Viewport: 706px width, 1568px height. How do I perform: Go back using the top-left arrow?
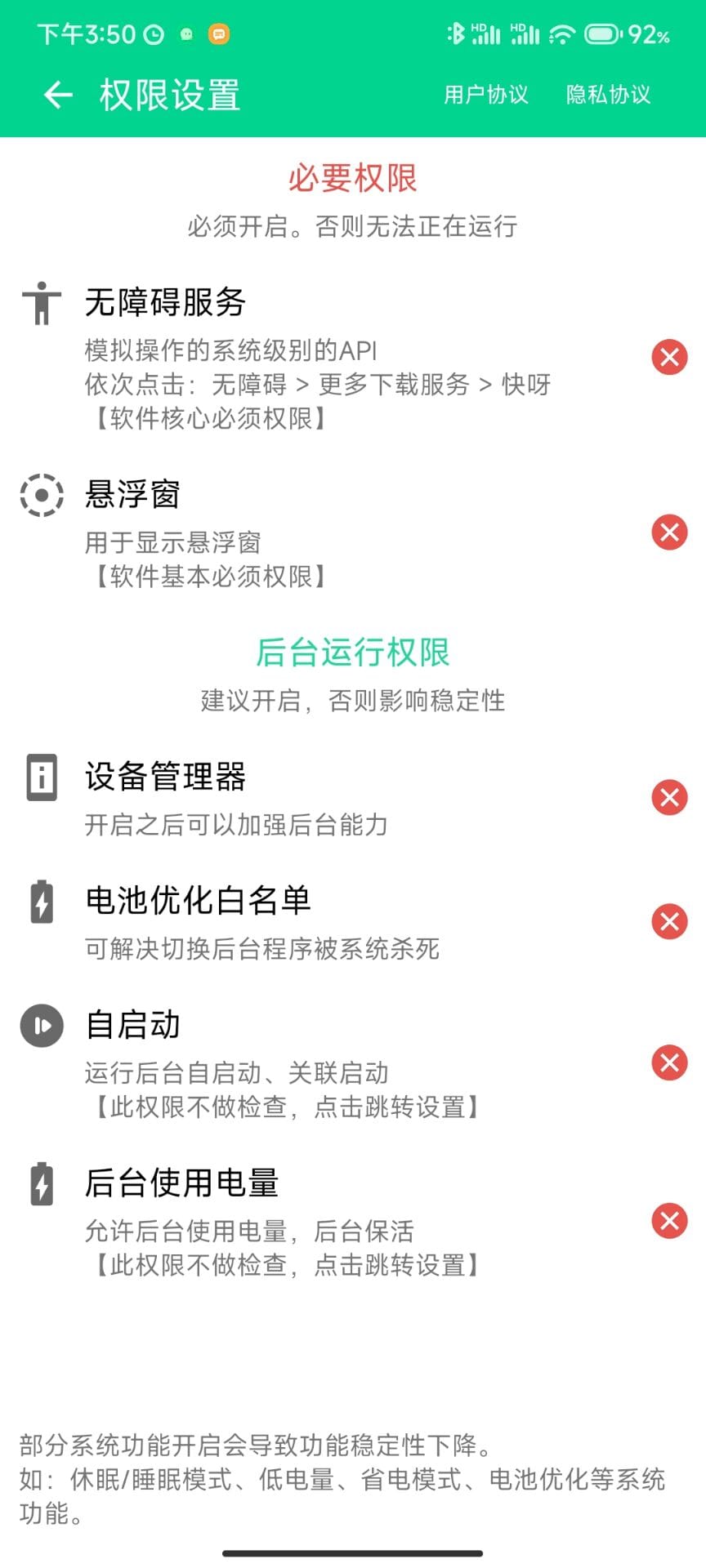click(57, 95)
